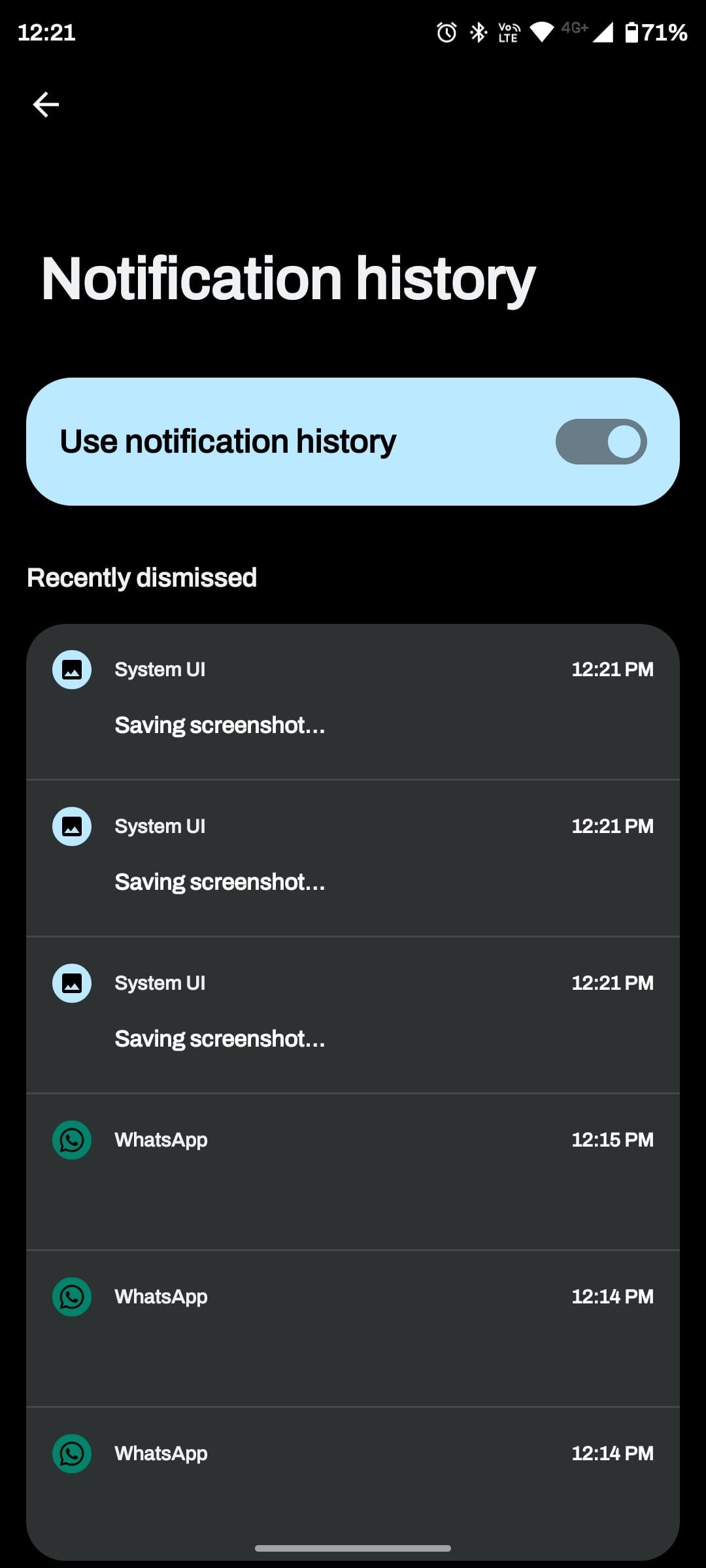Click the WhatsApp icon on the 12:14 PM notification
This screenshot has height=1568, width=706.
[x=71, y=1296]
